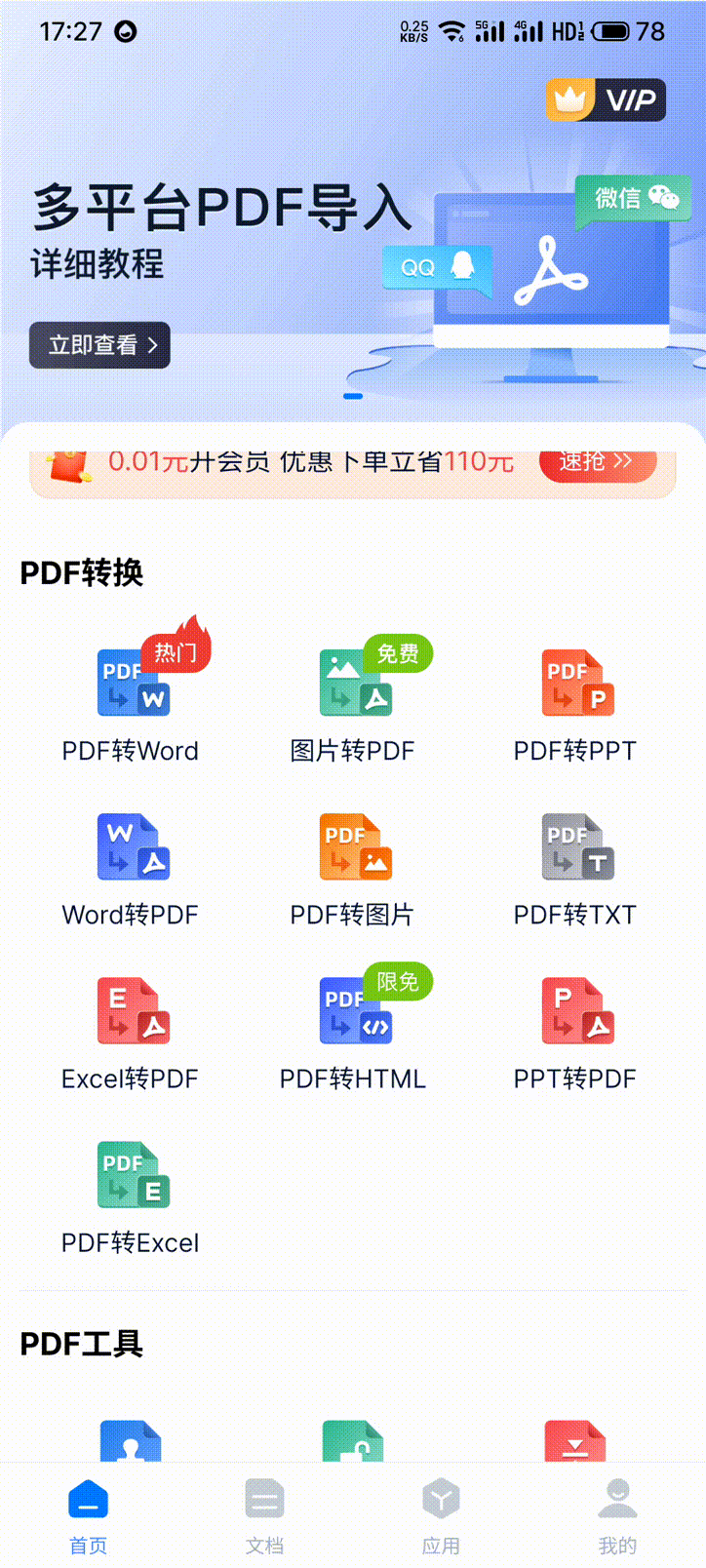This screenshot has height=1568, width=706.
Task: Go to the 应用 tab
Action: (441, 1516)
